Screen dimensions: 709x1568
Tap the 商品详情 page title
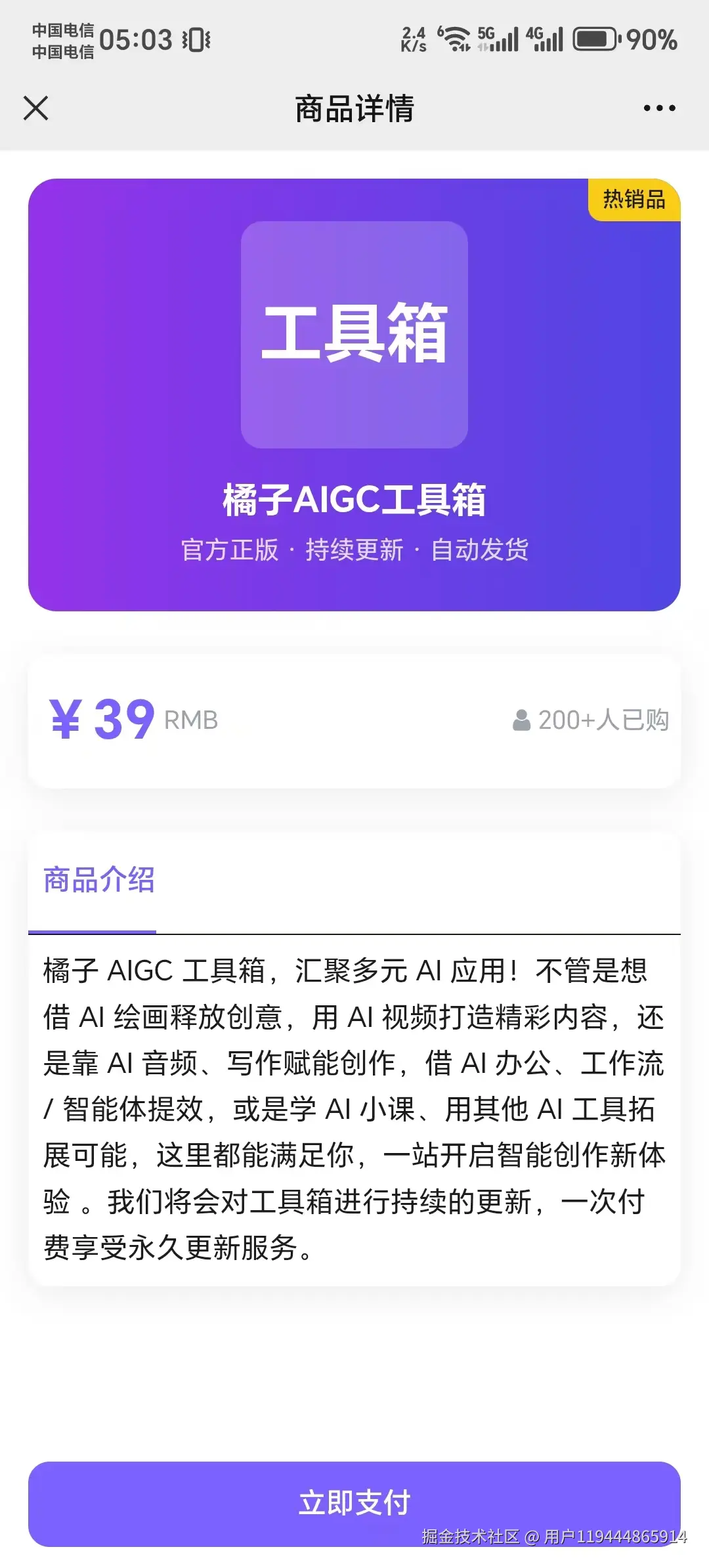coord(354,107)
